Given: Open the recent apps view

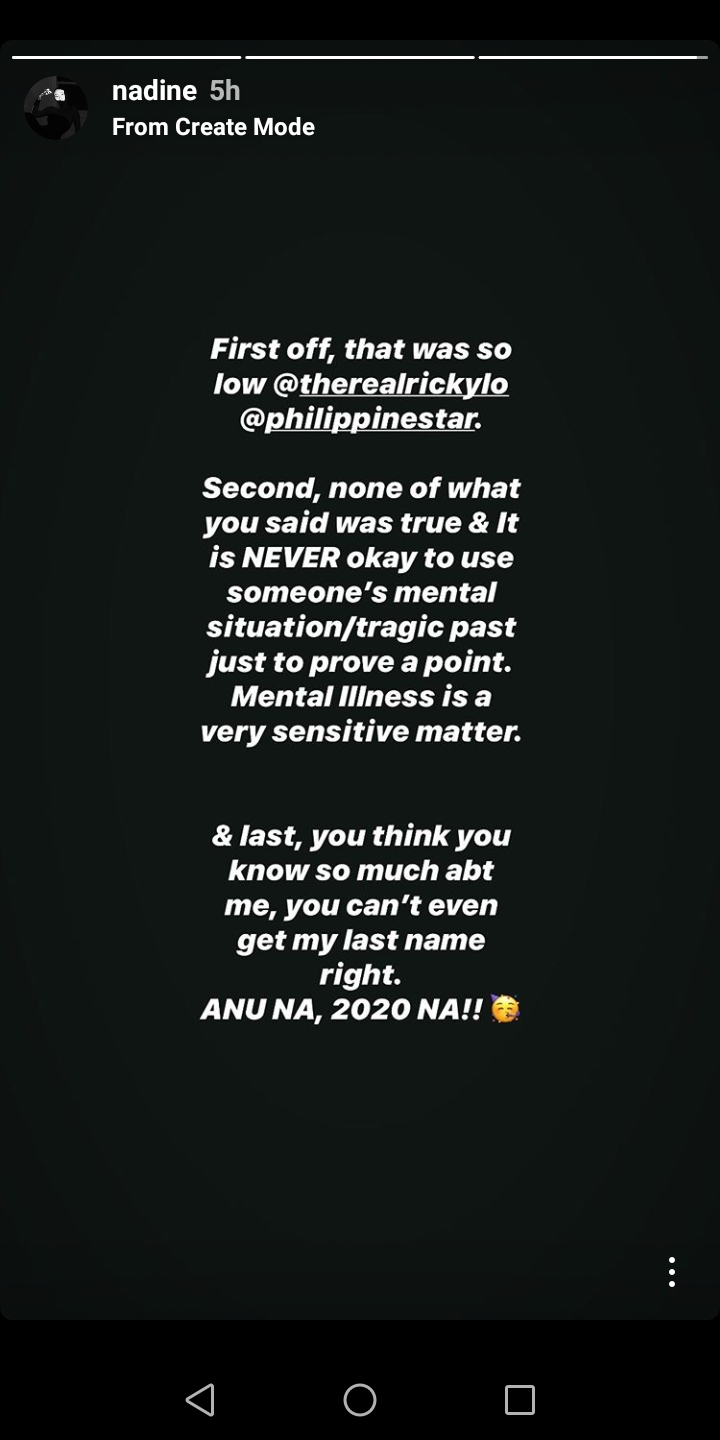Looking at the screenshot, I should (519, 1399).
